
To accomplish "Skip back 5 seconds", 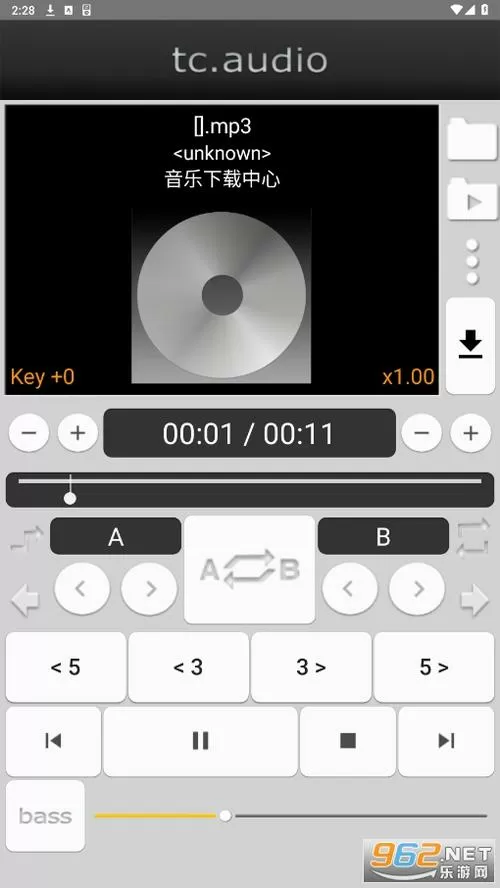I will (x=66, y=667).
